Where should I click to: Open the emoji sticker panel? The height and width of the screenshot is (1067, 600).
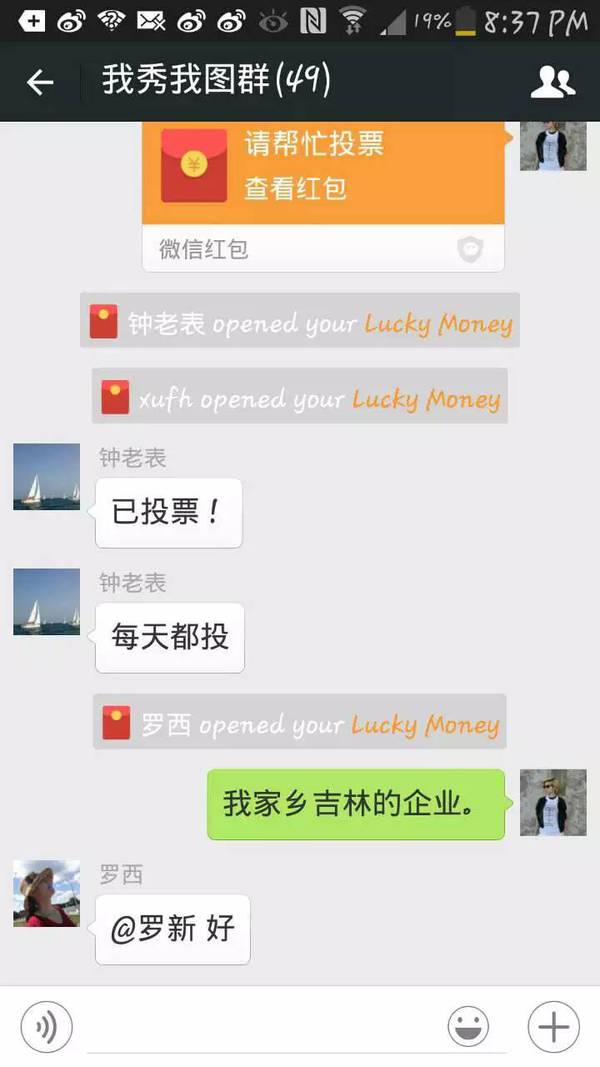pyautogui.click(x=468, y=1027)
